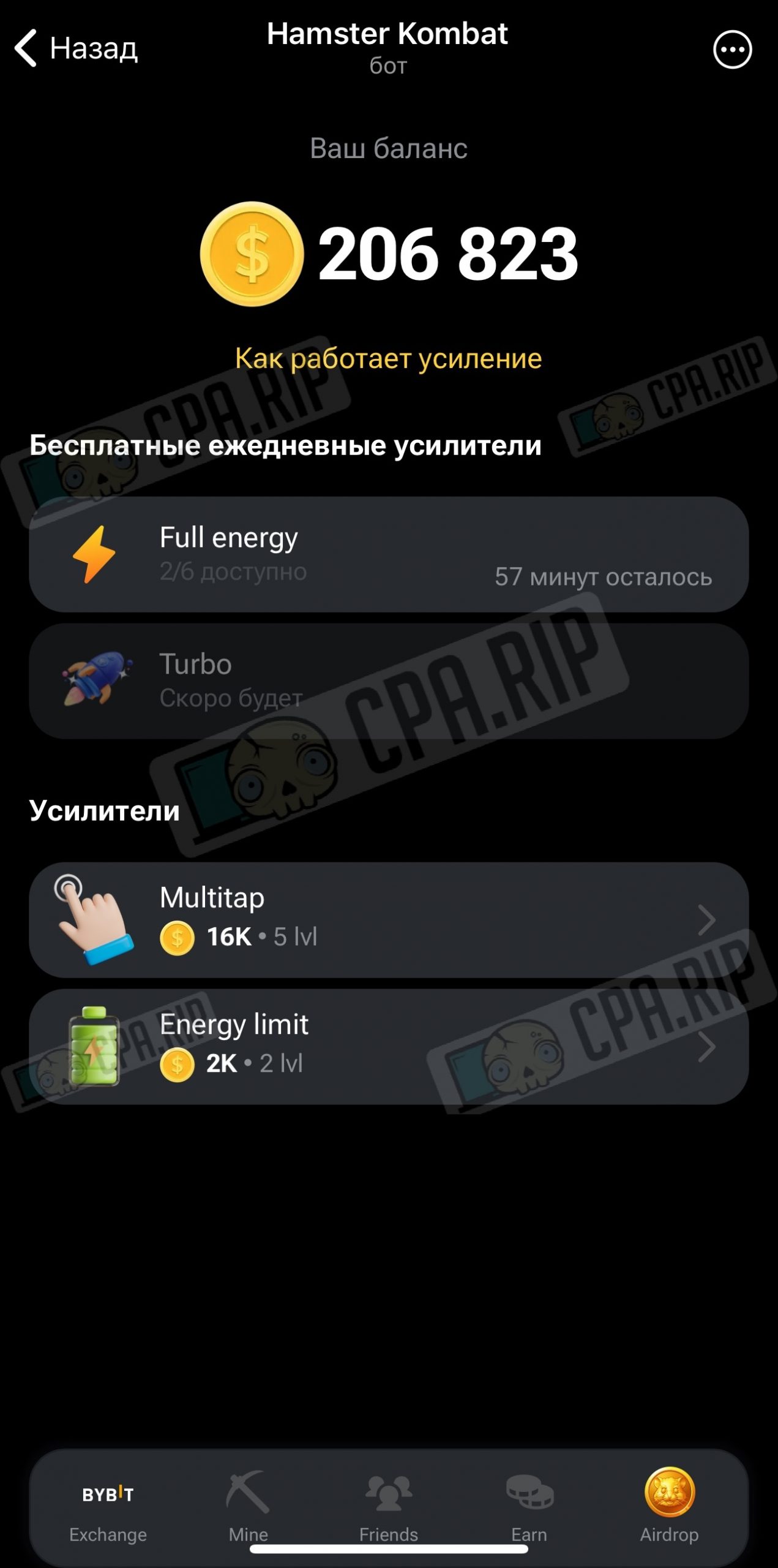This screenshot has height=1568, width=778.
Task: Switch to the Mine tab
Action: tap(248, 1506)
